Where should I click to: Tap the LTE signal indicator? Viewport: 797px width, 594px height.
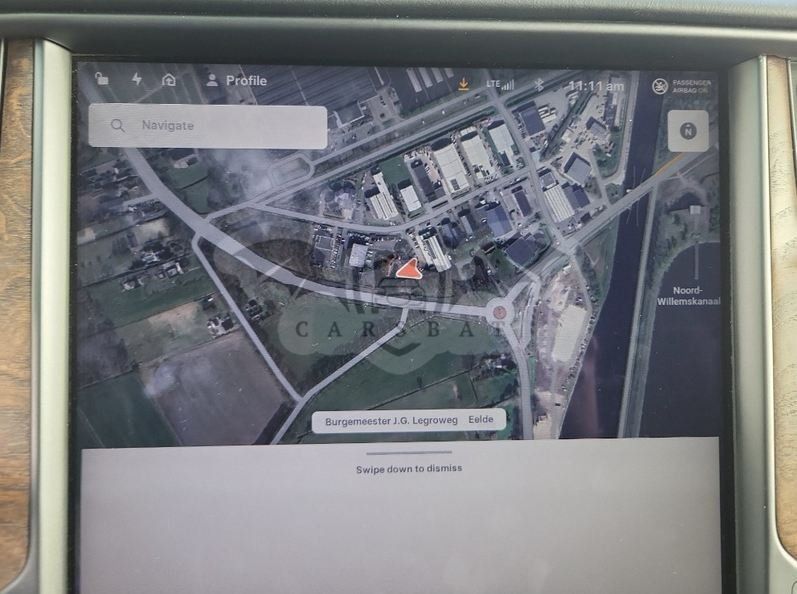tap(500, 84)
